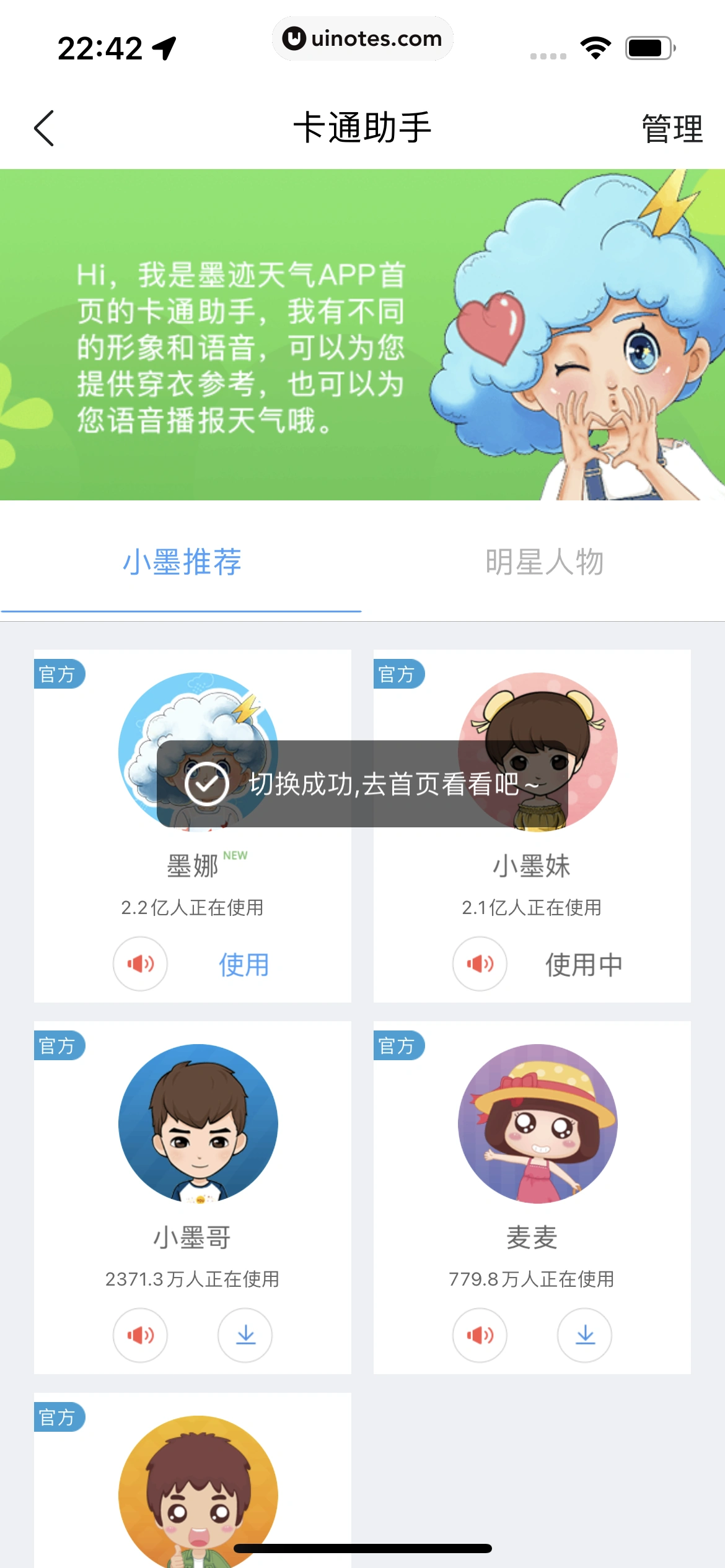
Task: Play voice preview for 小墨哥
Action: (x=140, y=1335)
